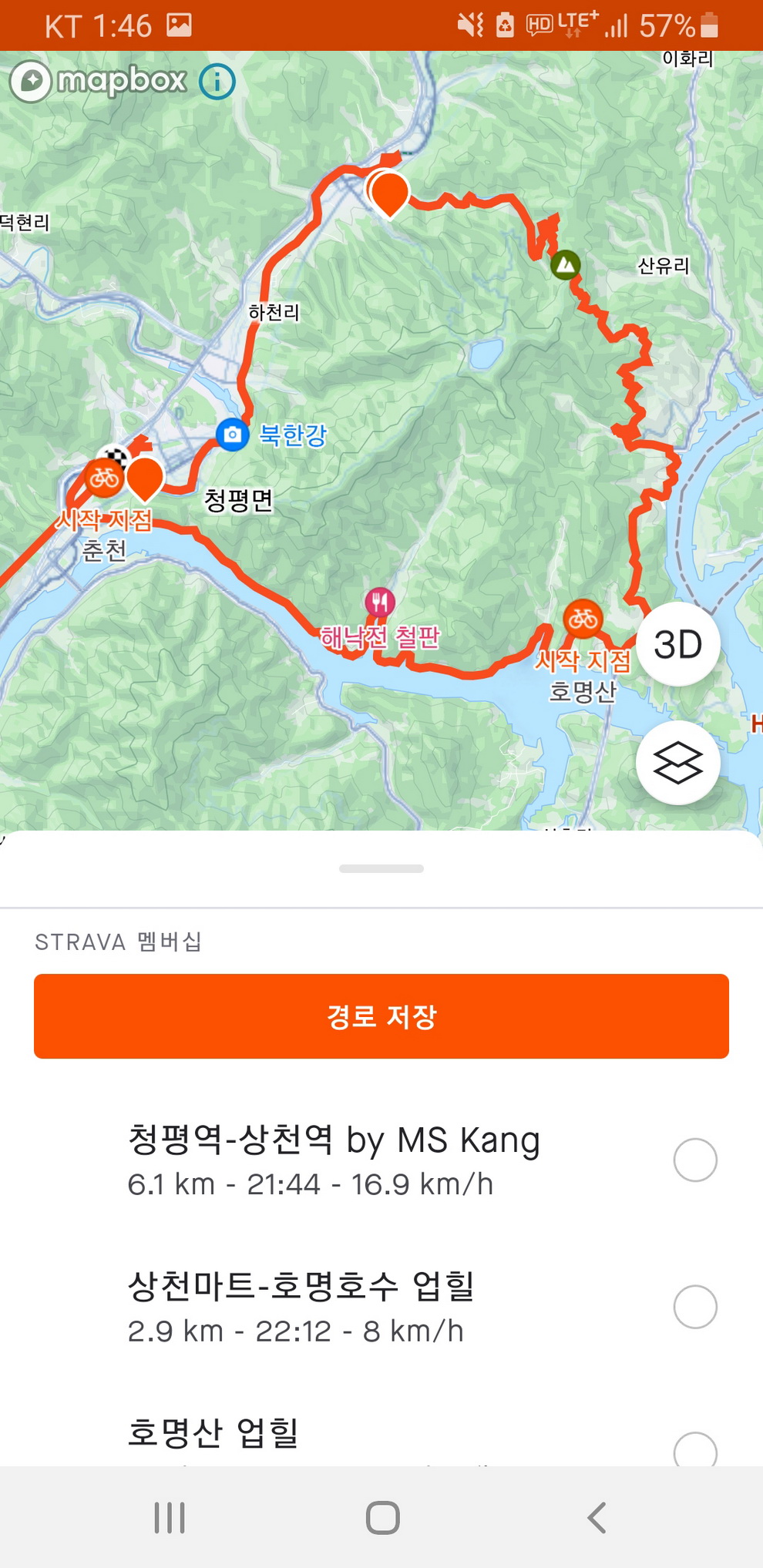Viewport: 763px width, 1568px height.
Task: Switch the map to 3D view
Action: point(677,644)
